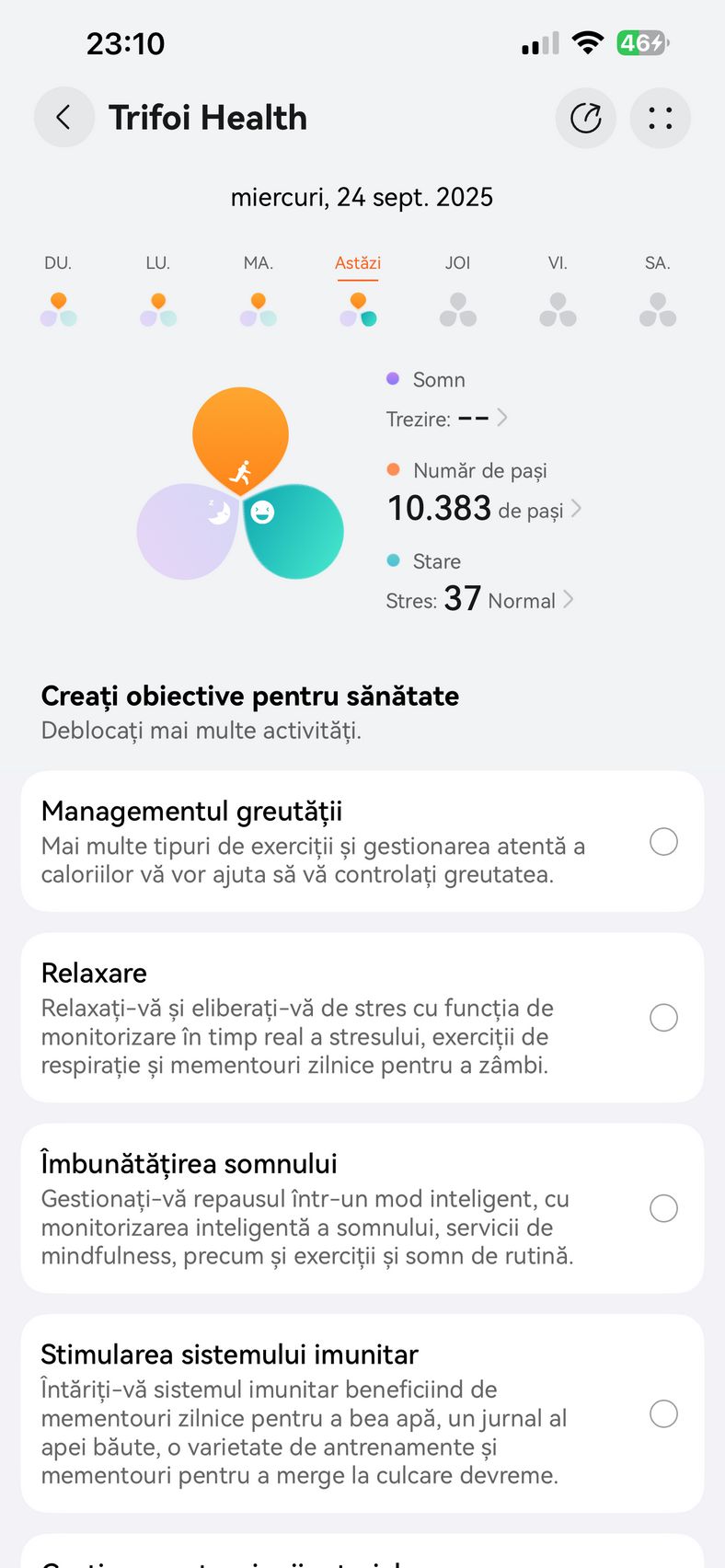Select the DU. day clover
The image size is (725, 1568).
tap(58, 309)
